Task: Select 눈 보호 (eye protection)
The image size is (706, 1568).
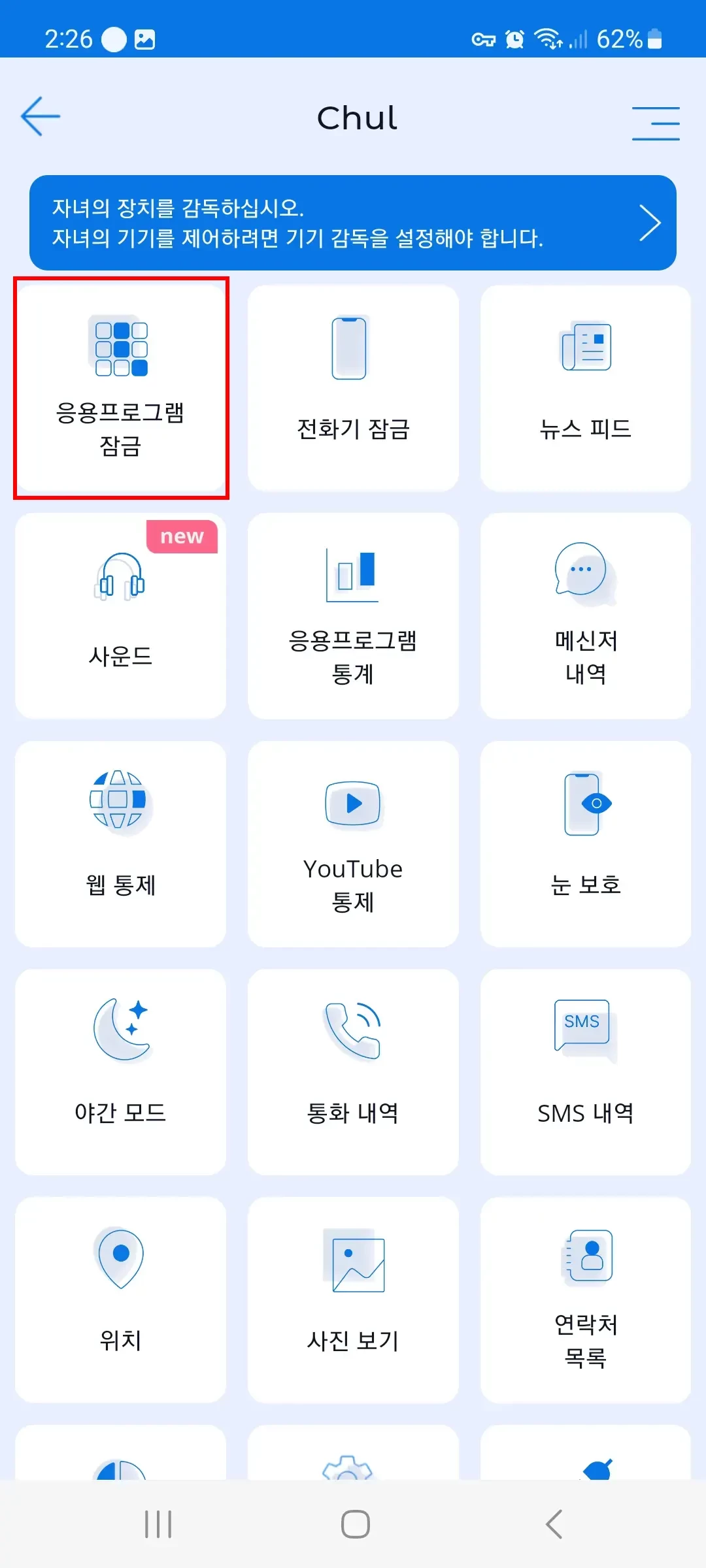Action: click(585, 843)
